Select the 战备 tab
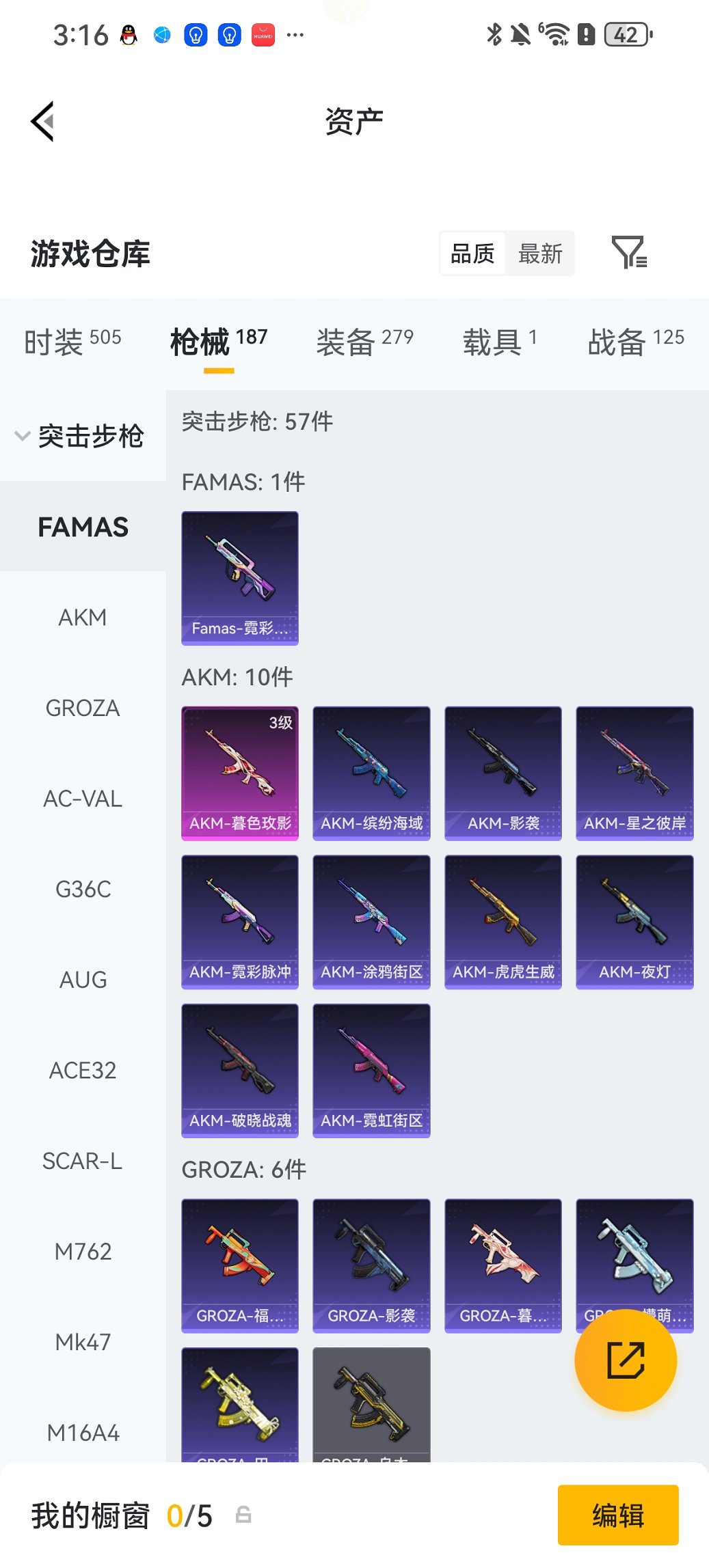709x1568 pixels. pyautogui.click(x=636, y=341)
